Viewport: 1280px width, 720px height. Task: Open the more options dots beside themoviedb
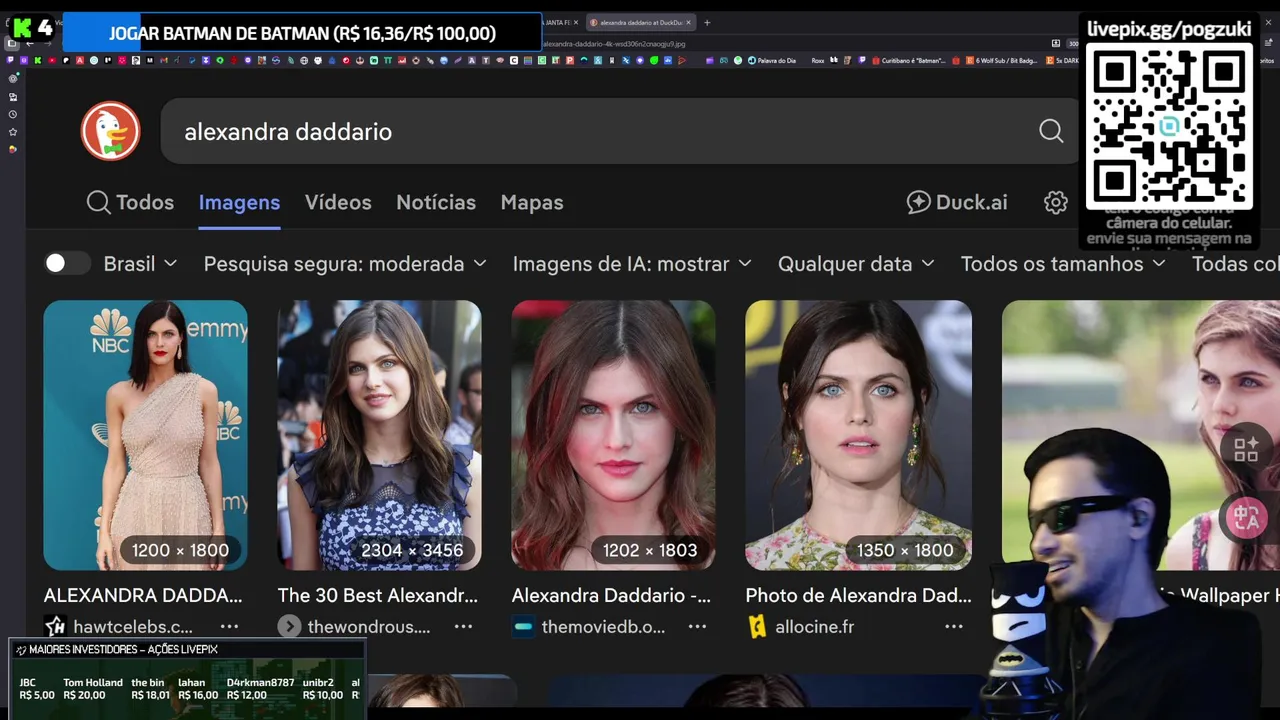[x=697, y=627]
